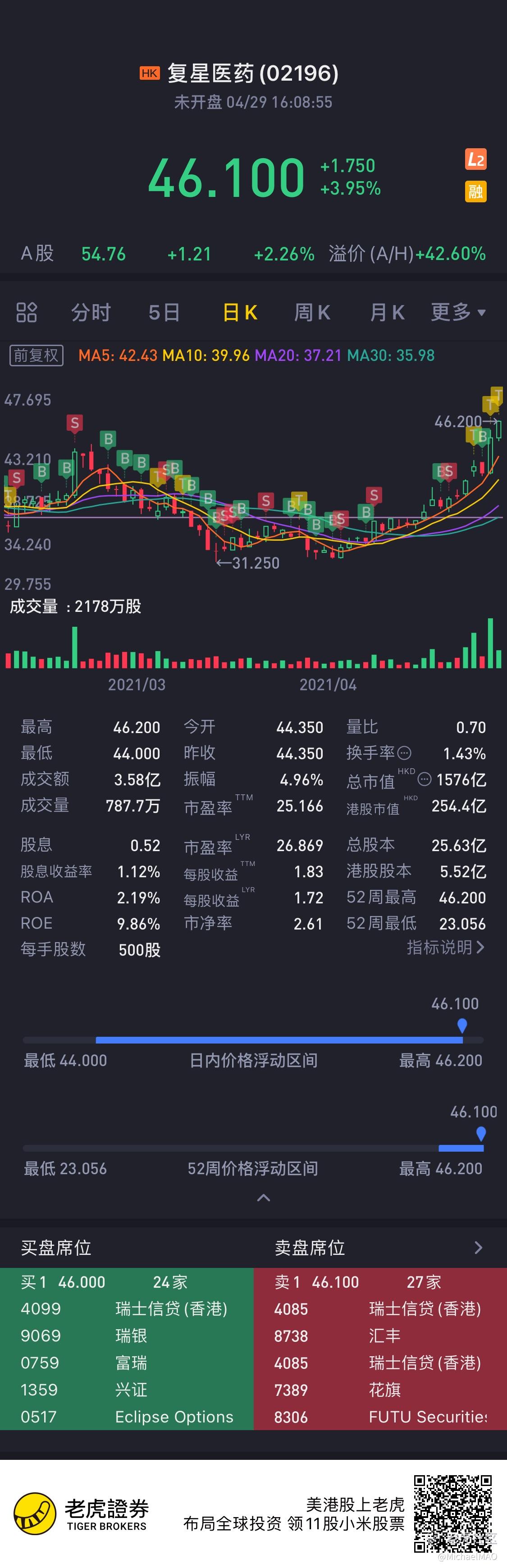Tap the 融 margin badge

[475, 192]
